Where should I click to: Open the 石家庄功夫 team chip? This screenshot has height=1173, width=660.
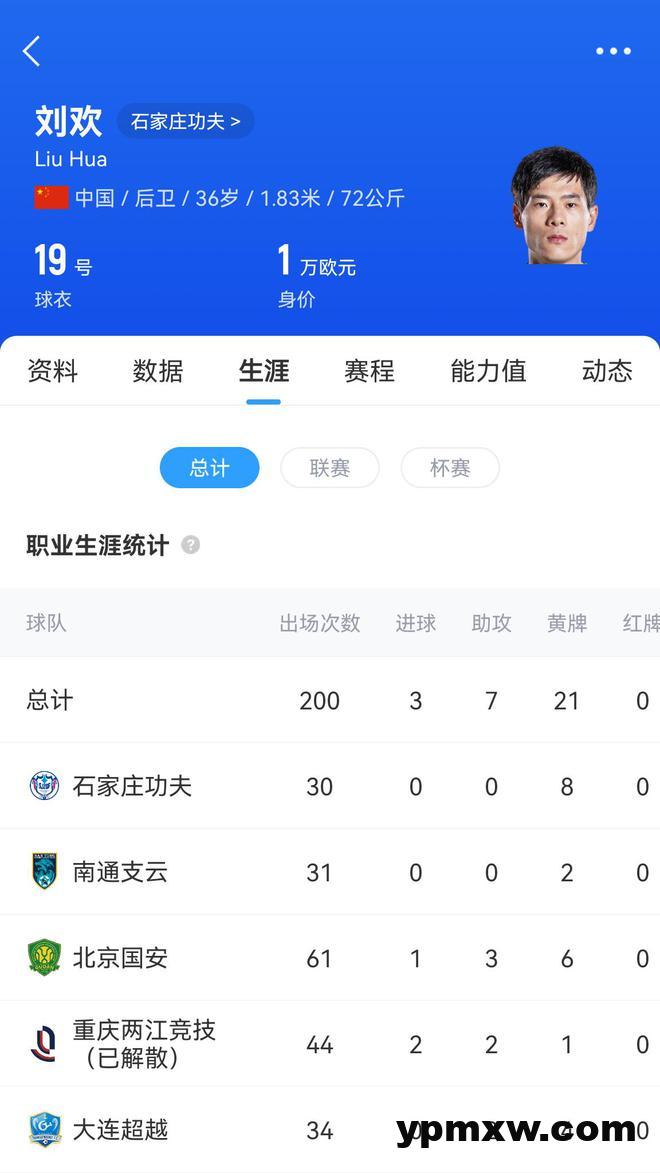[x=186, y=122]
